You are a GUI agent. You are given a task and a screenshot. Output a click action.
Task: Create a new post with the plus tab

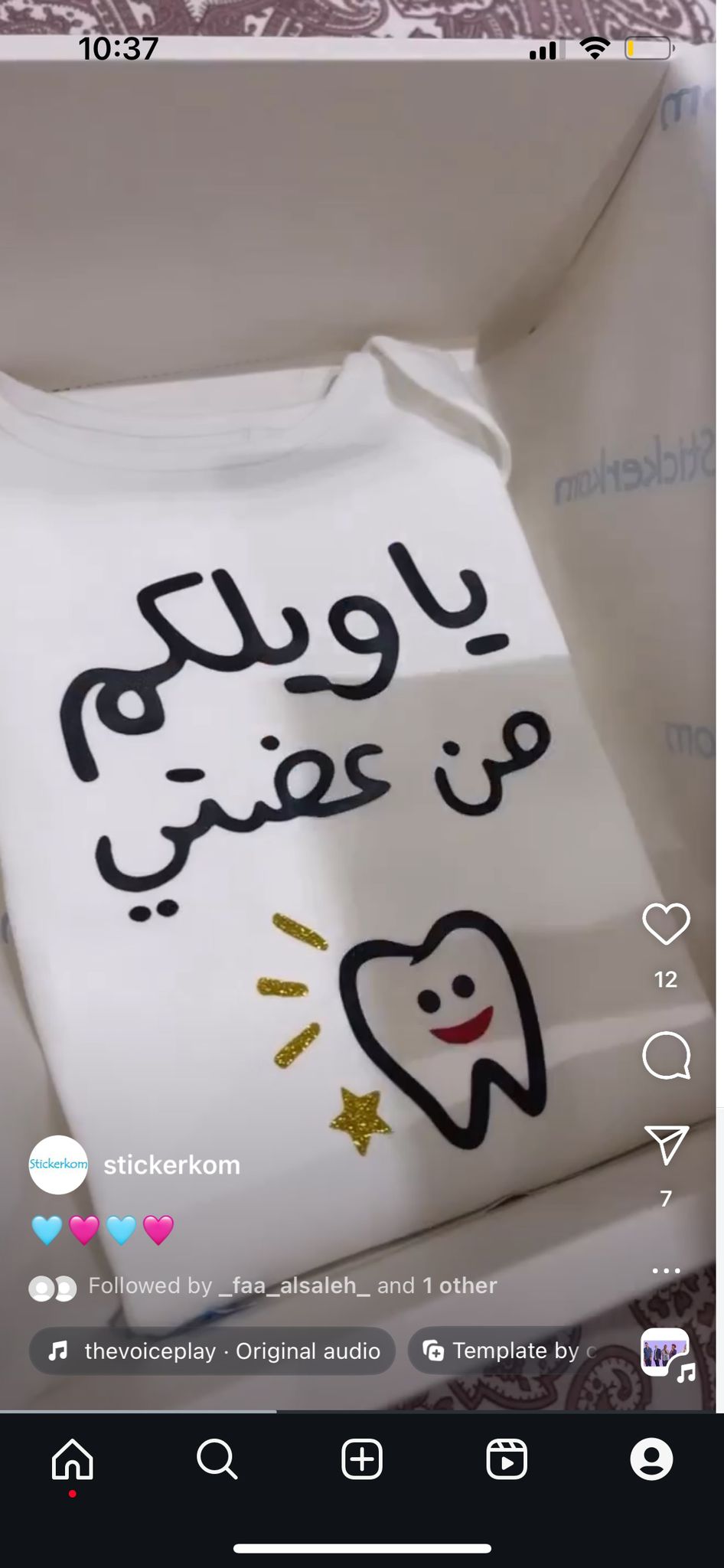pyautogui.click(x=361, y=1459)
